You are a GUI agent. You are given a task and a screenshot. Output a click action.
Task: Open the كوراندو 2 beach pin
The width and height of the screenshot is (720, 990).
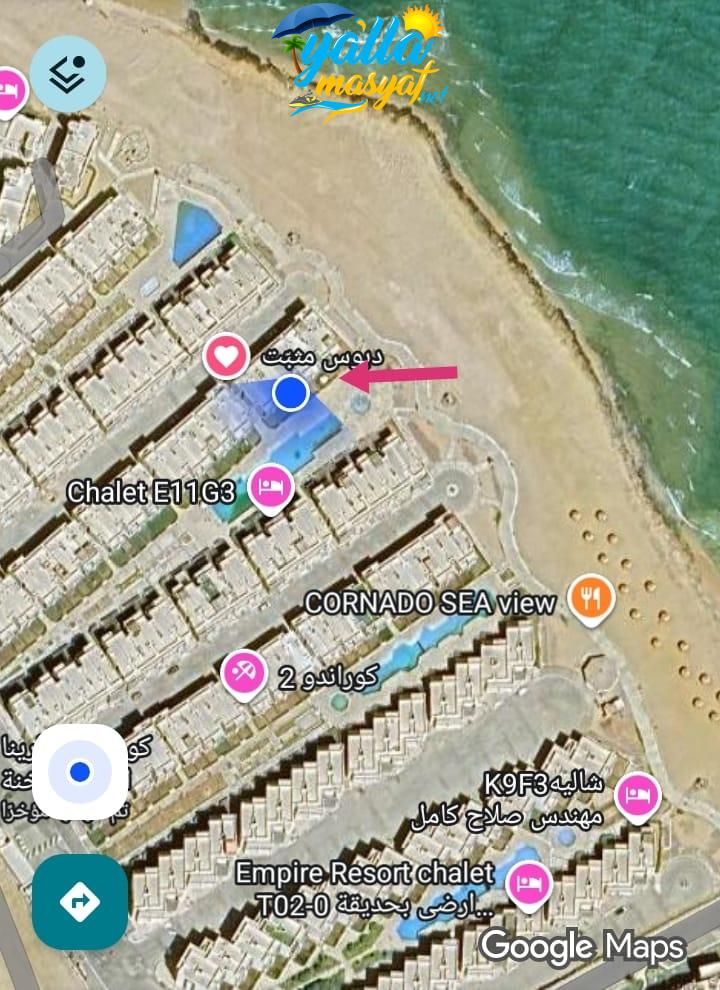243,672
